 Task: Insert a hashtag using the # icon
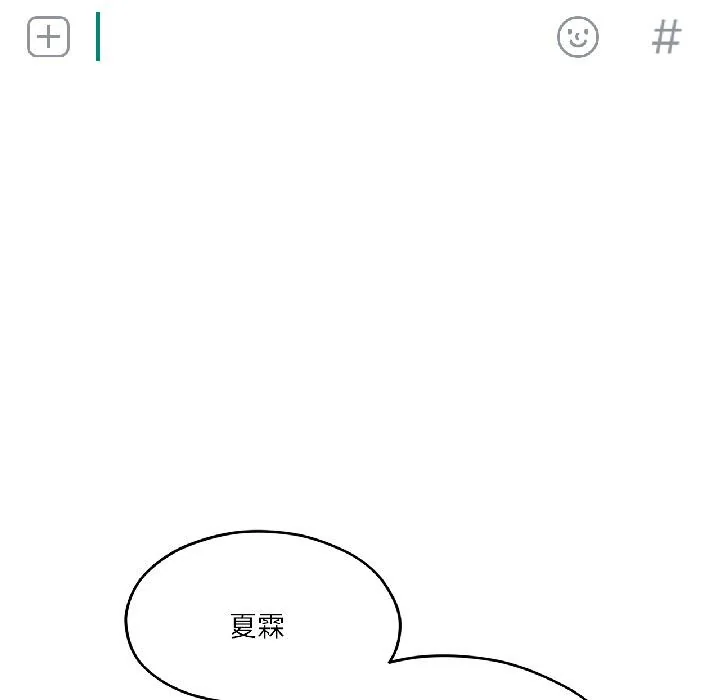pos(666,38)
